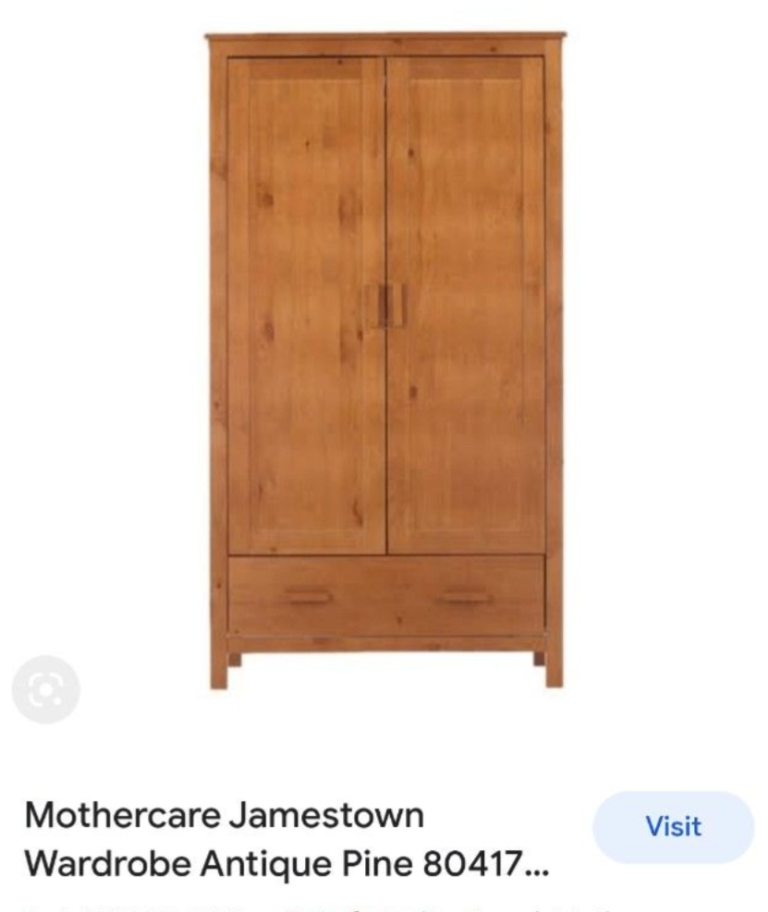768x912 pixels.
Task: Tap the Visit button
Action: coord(673,827)
